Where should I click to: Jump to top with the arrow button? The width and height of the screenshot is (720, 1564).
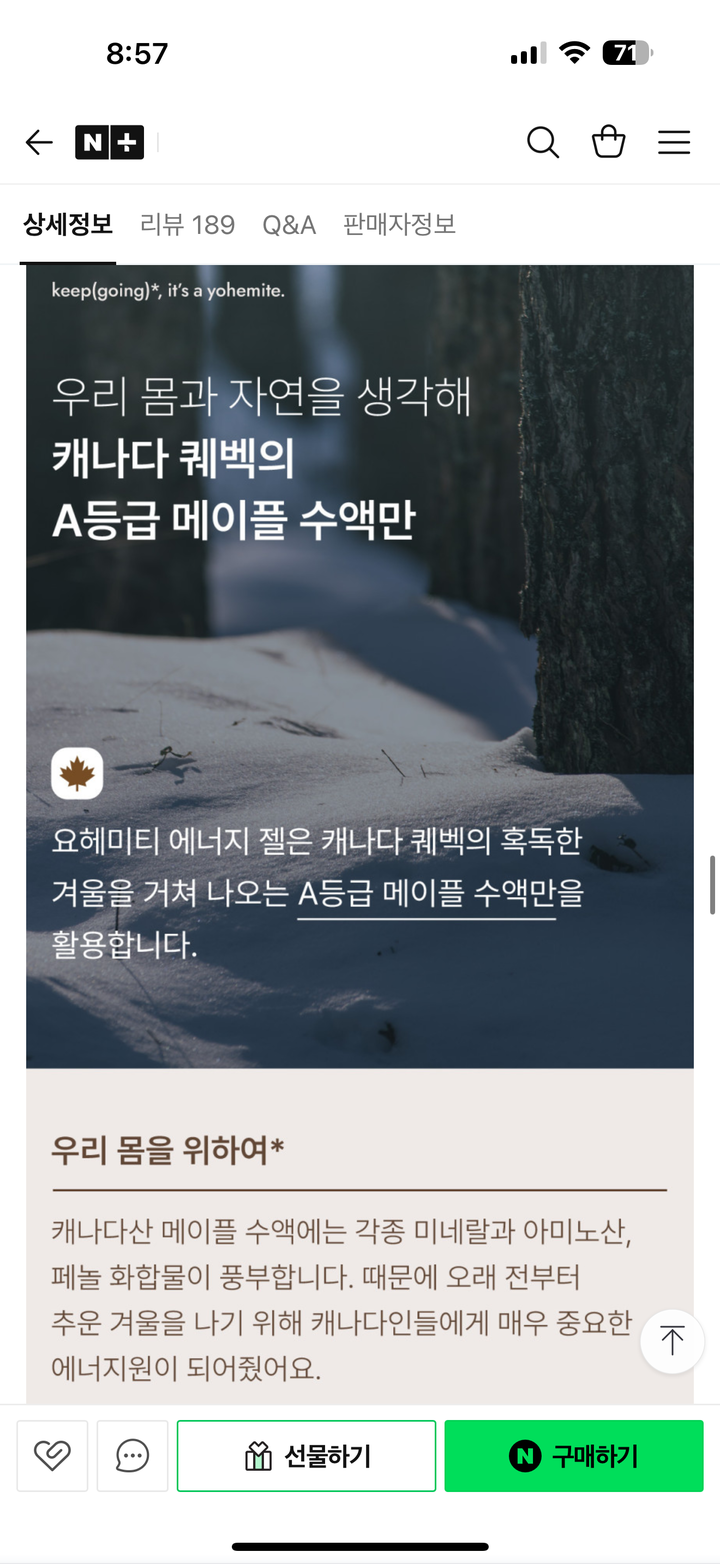(x=672, y=1341)
